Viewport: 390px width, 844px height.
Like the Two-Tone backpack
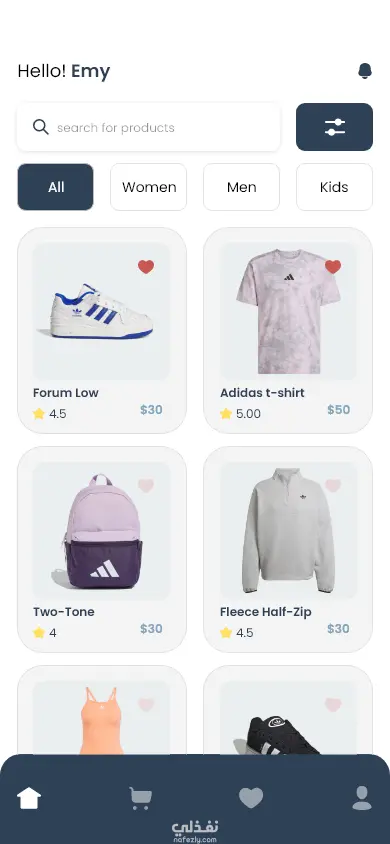click(x=146, y=486)
